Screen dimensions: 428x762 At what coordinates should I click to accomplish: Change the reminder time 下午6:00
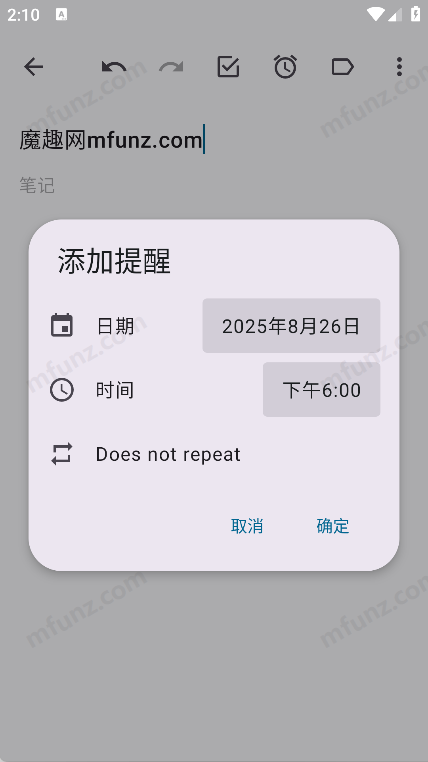(322, 390)
